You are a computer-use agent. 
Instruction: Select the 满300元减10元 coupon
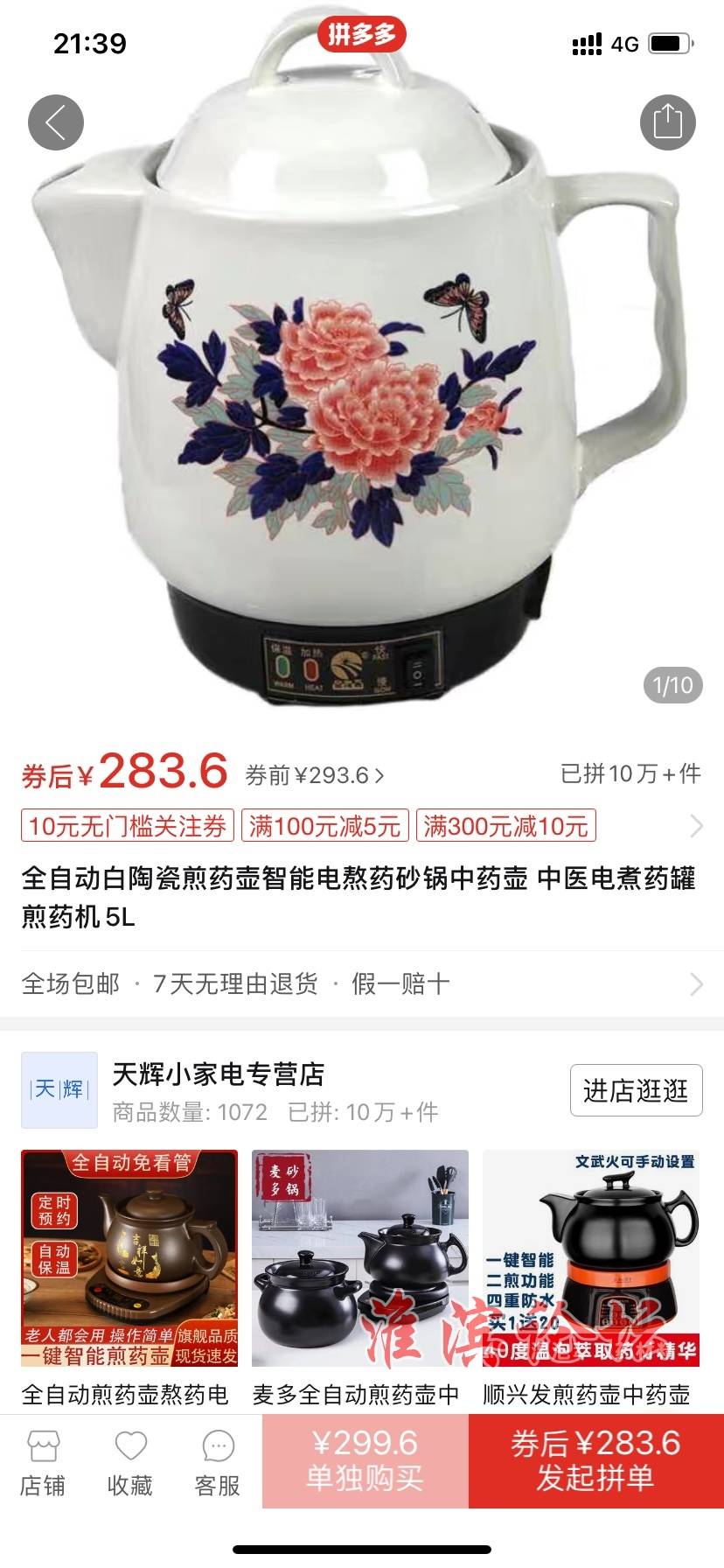pyautogui.click(x=505, y=825)
